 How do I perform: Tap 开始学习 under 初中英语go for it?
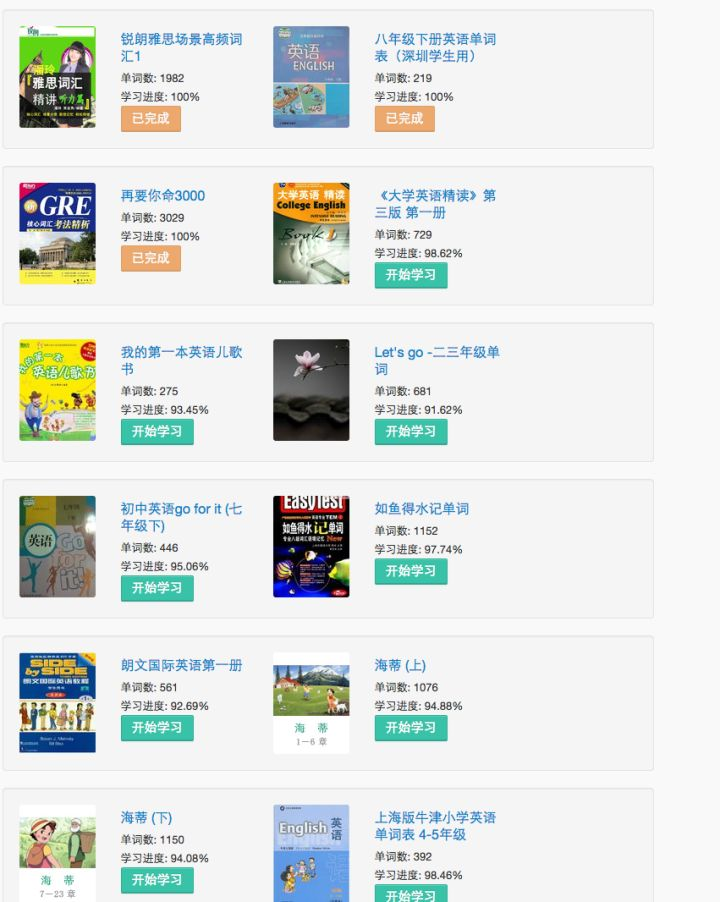(x=157, y=588)
